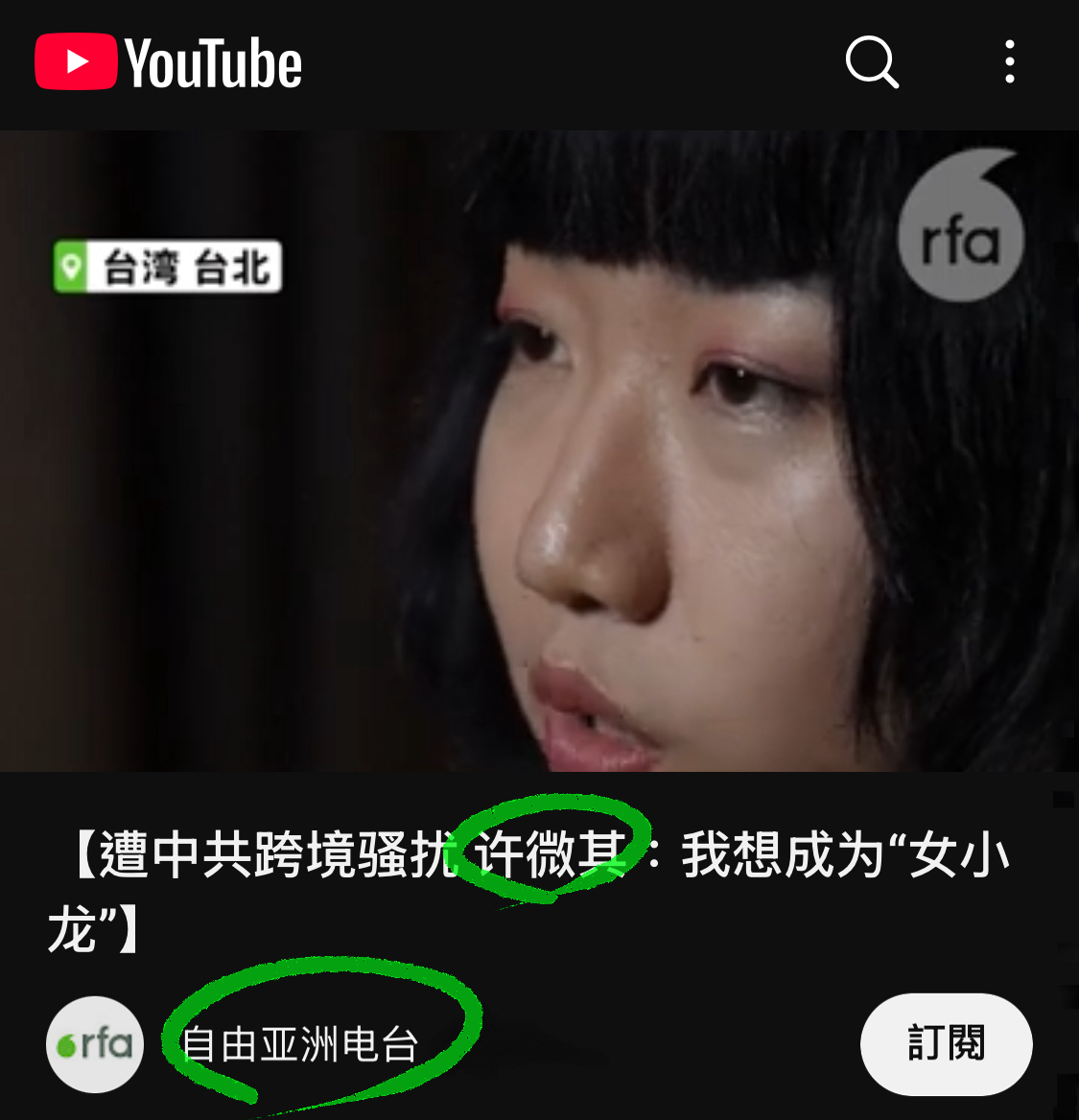This screenshot has height=1120, width=1079.
Task: Open the 自由亚洲电台 channel name
Action: point(300,1044)
